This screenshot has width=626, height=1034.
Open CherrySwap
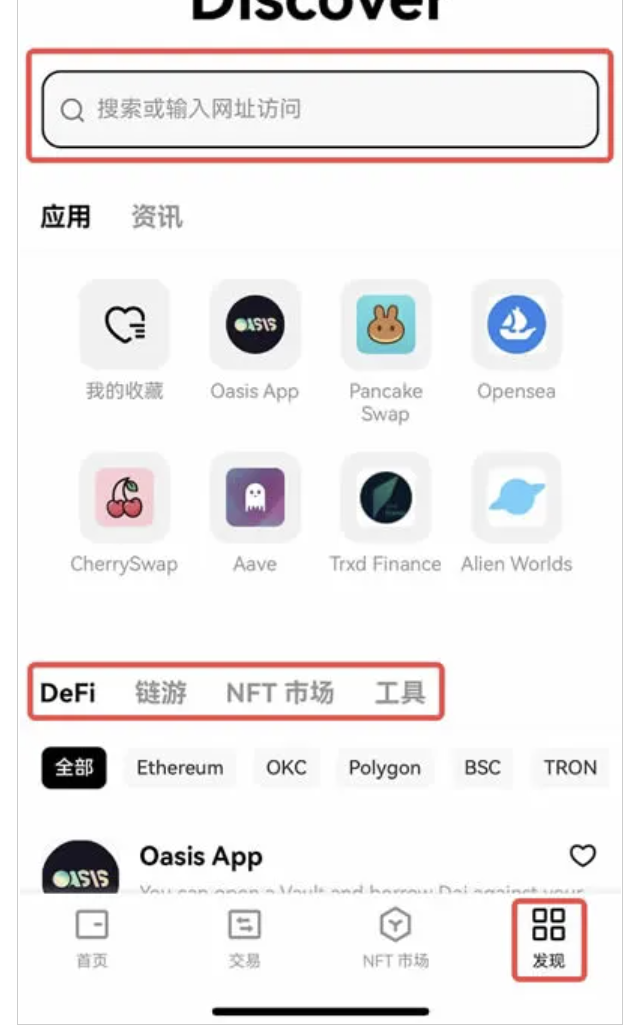124,497
